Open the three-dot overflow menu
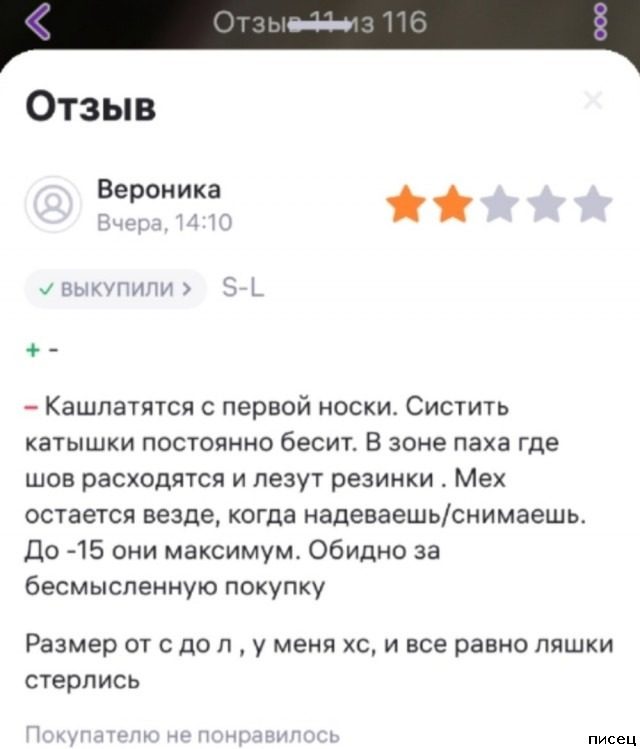Image resolution: width=640 pixels, height=749 pixels. [600, 21]
